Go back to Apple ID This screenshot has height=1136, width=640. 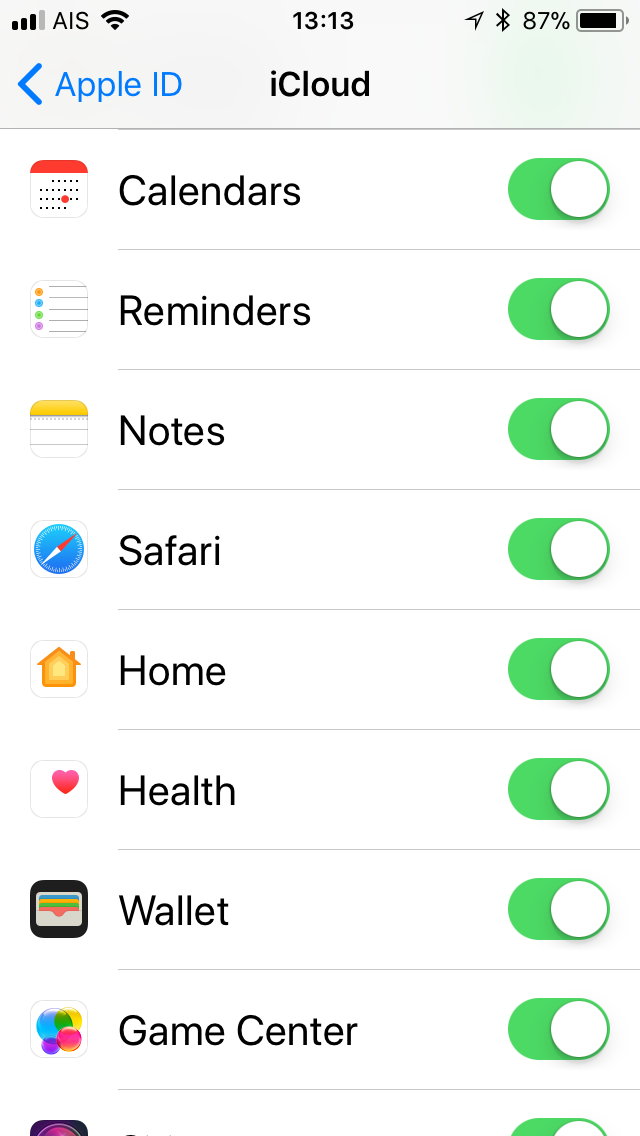tap(100, 85)
